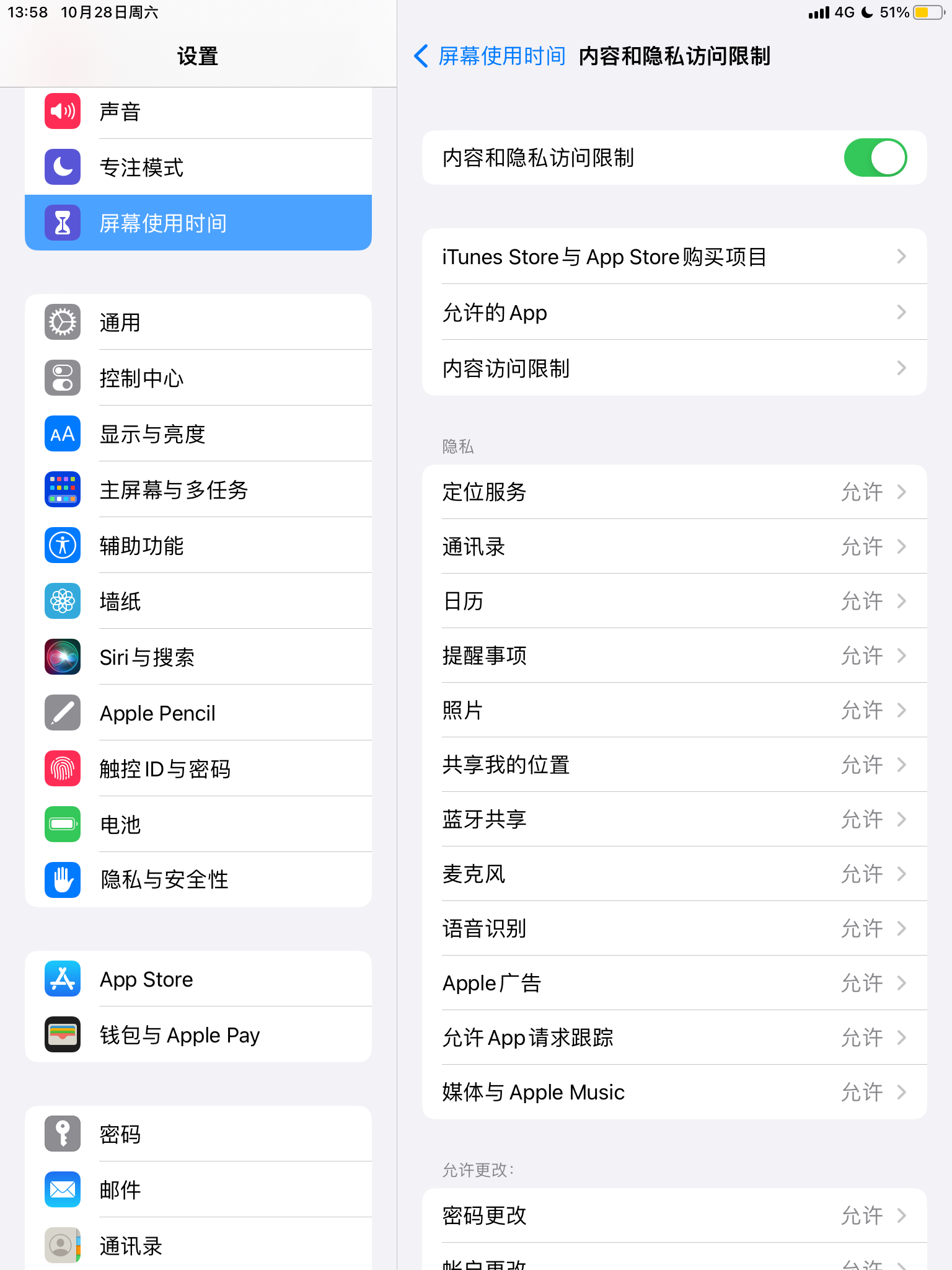Open 麦克风 privacy setting
This screenshot has height=1270, width=952.
(674, 874)
